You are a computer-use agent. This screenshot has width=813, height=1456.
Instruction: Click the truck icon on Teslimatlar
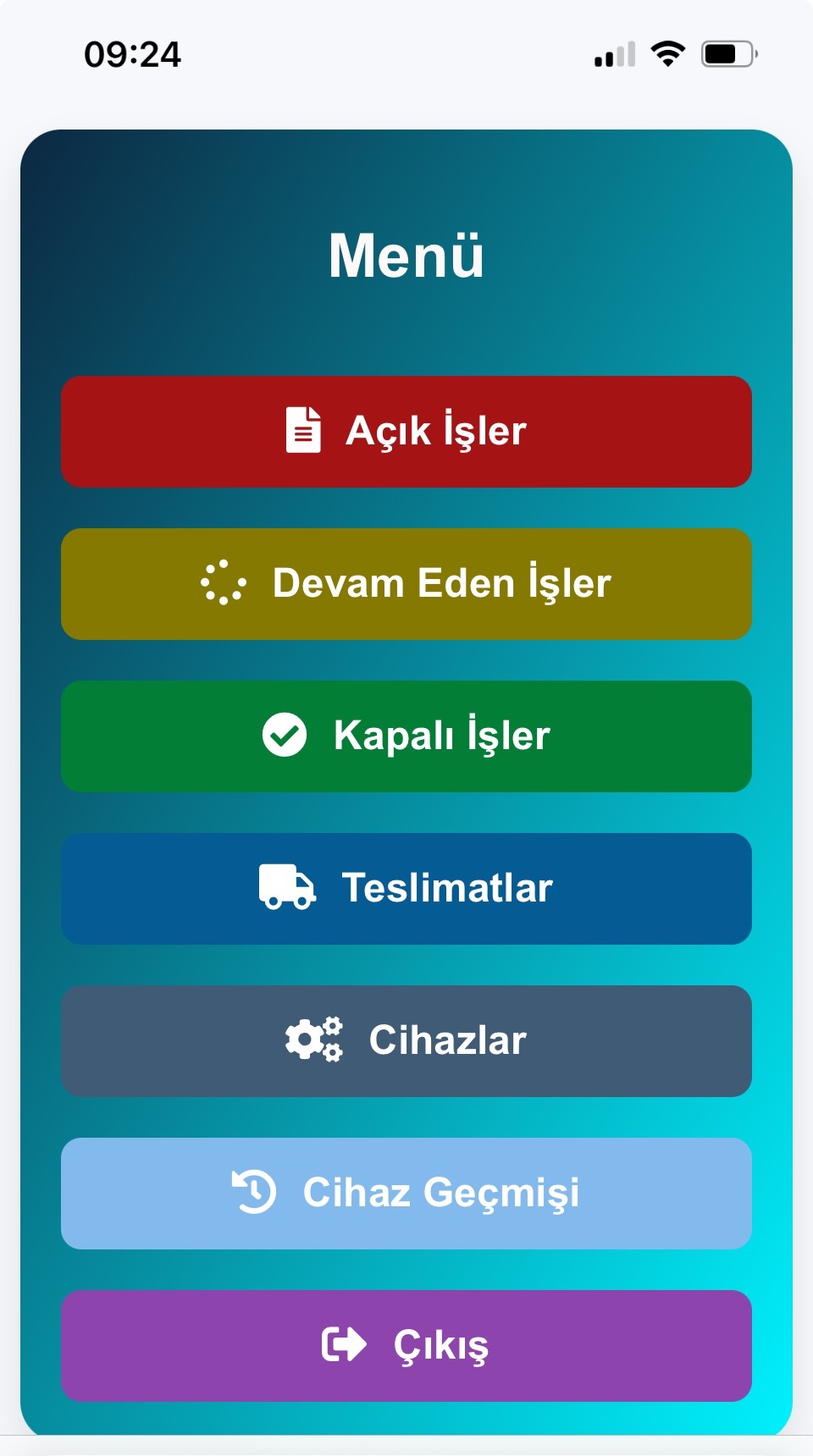coord(287,887)
